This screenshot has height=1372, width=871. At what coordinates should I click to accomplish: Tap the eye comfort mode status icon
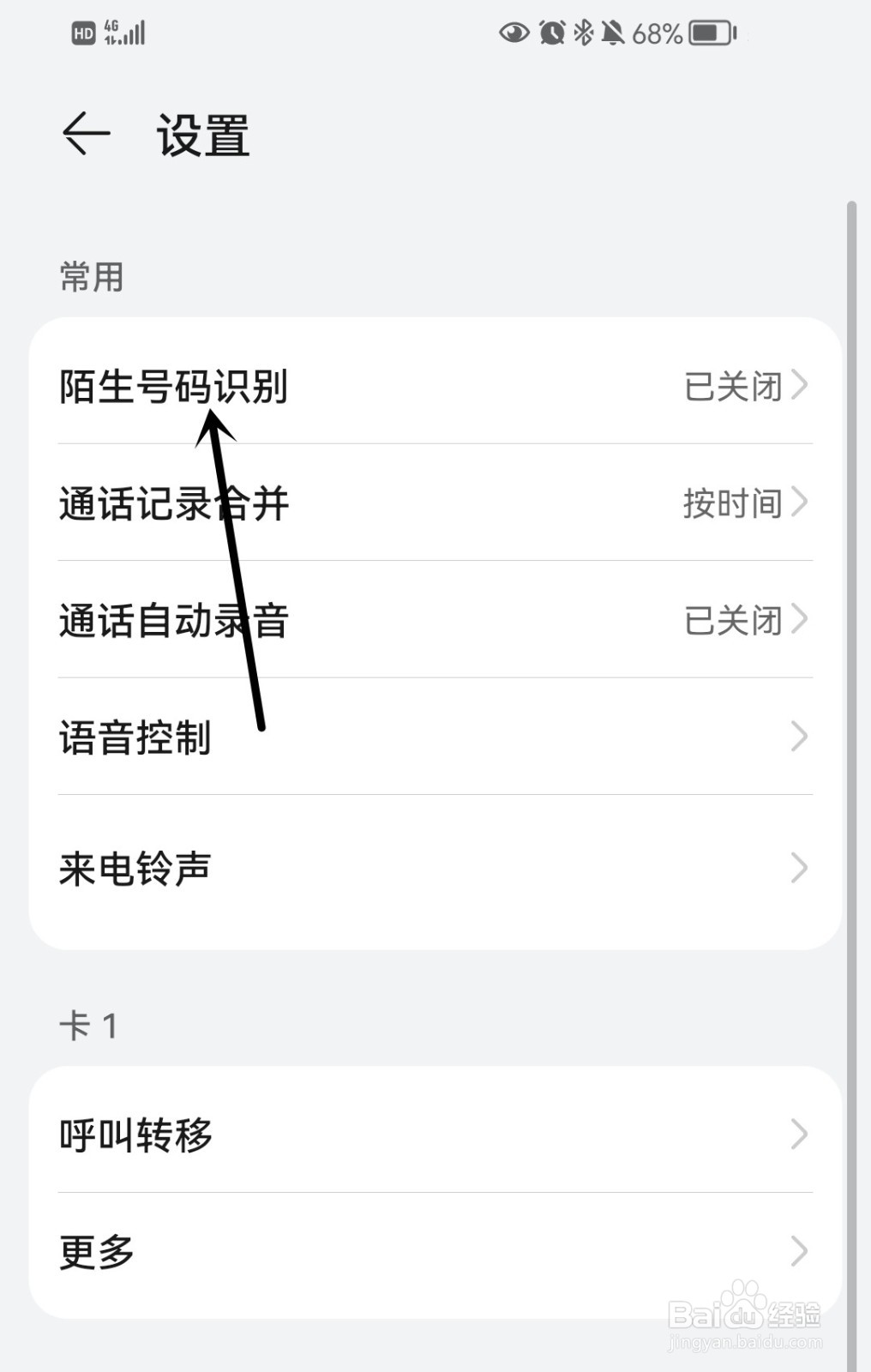[x=514, y=33]
